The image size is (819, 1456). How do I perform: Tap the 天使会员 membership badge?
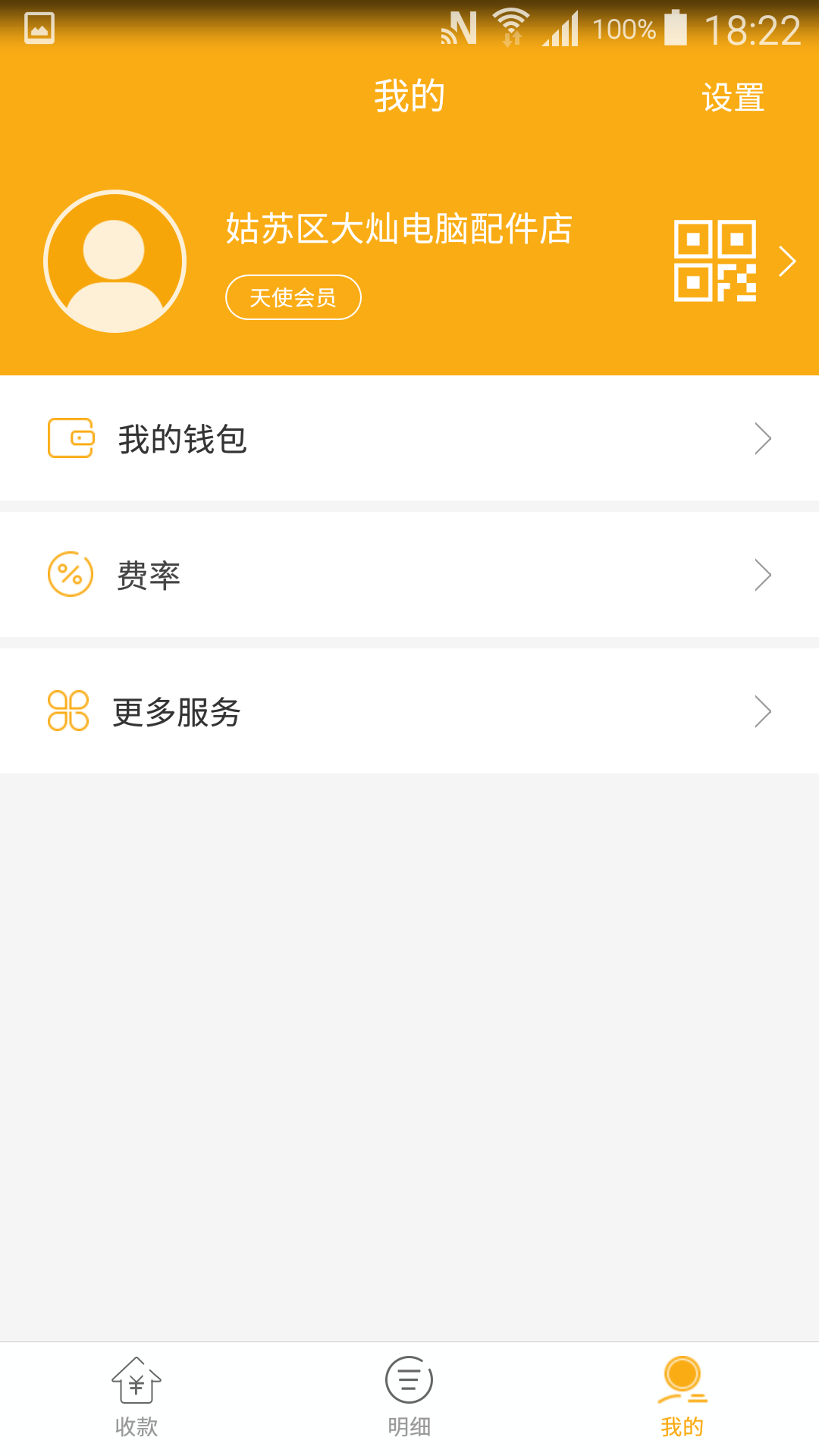click(x=293, y=297)
